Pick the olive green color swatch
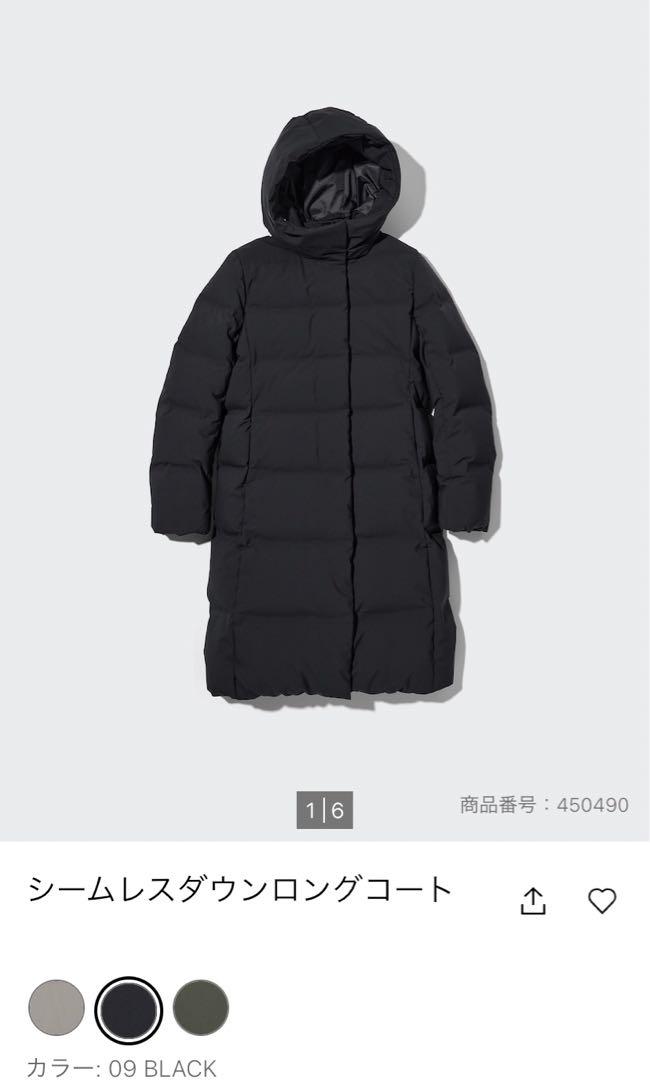This screenshot has width=650, height=1080. click(x=200, y=1008)
